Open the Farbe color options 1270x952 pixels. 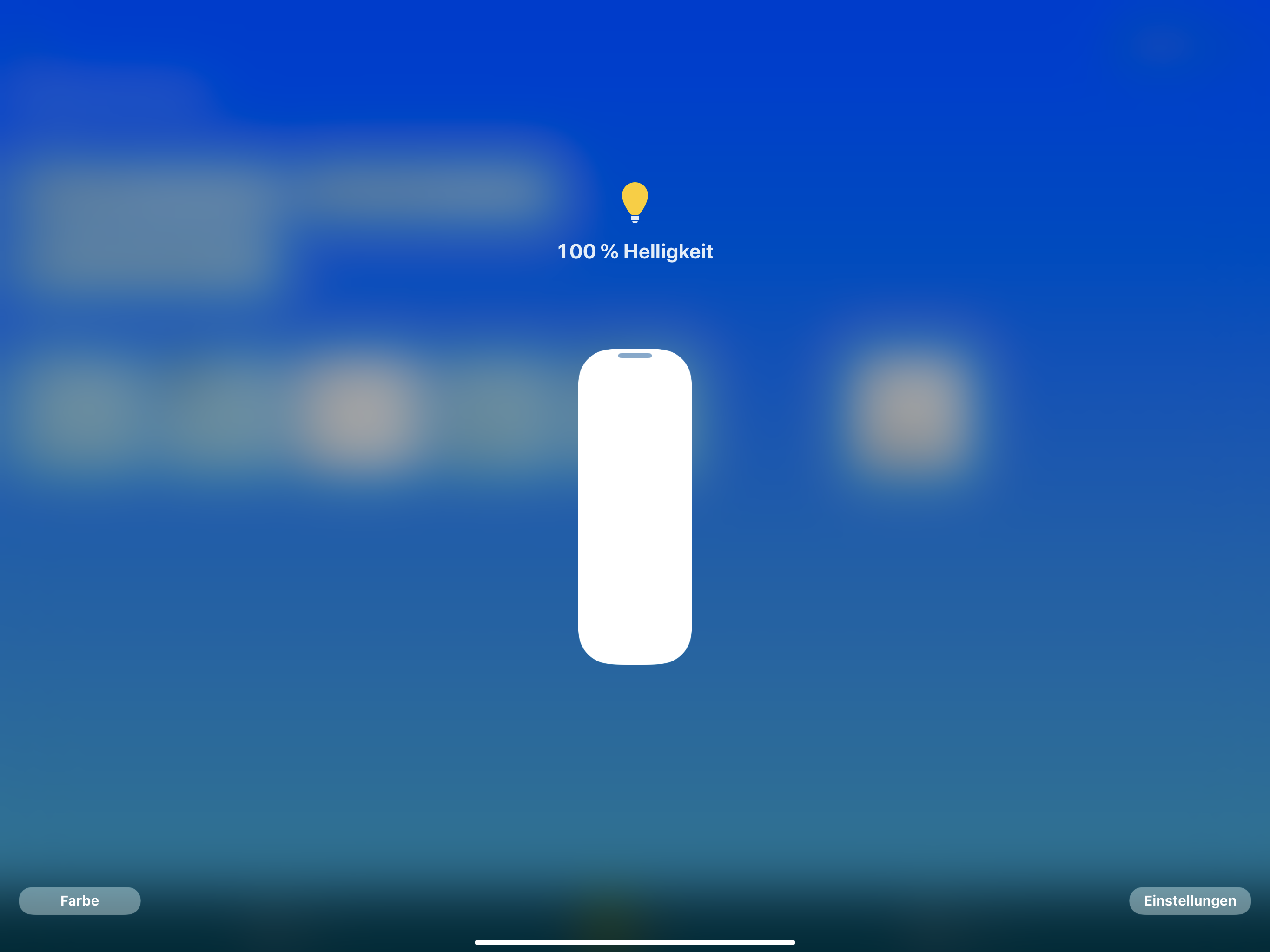[79, 900]
